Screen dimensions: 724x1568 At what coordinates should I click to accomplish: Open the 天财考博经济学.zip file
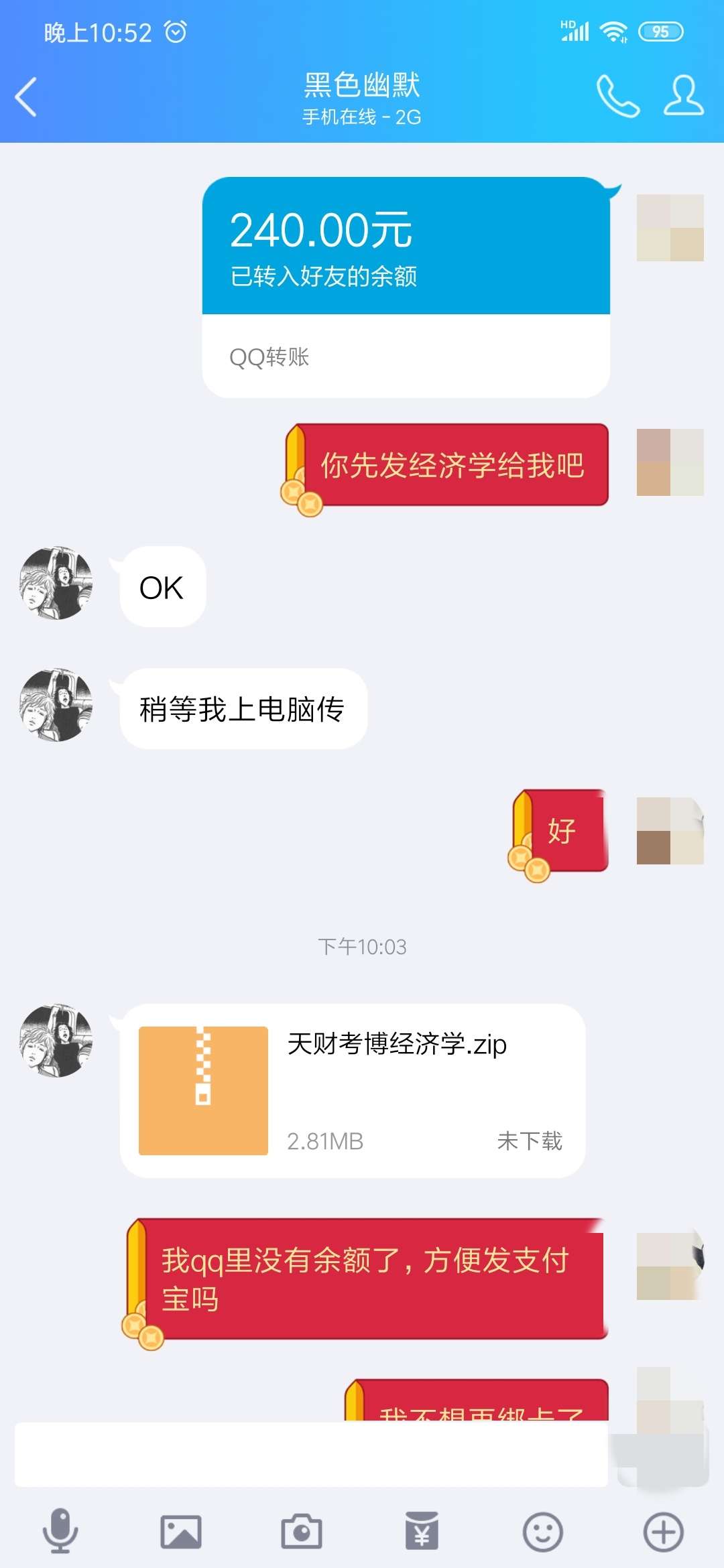pyautogui.click(x=352, y=1090)
